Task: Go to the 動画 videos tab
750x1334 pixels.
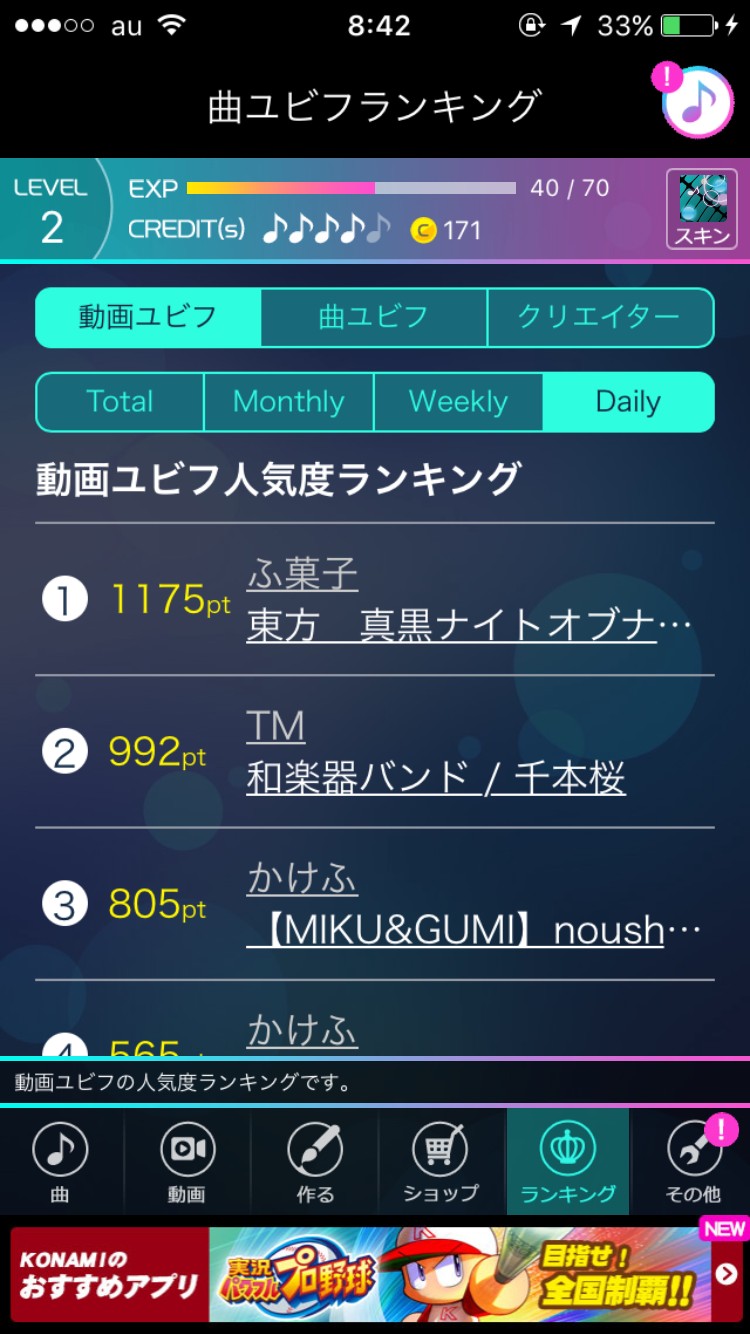Action: (187, 1162)
